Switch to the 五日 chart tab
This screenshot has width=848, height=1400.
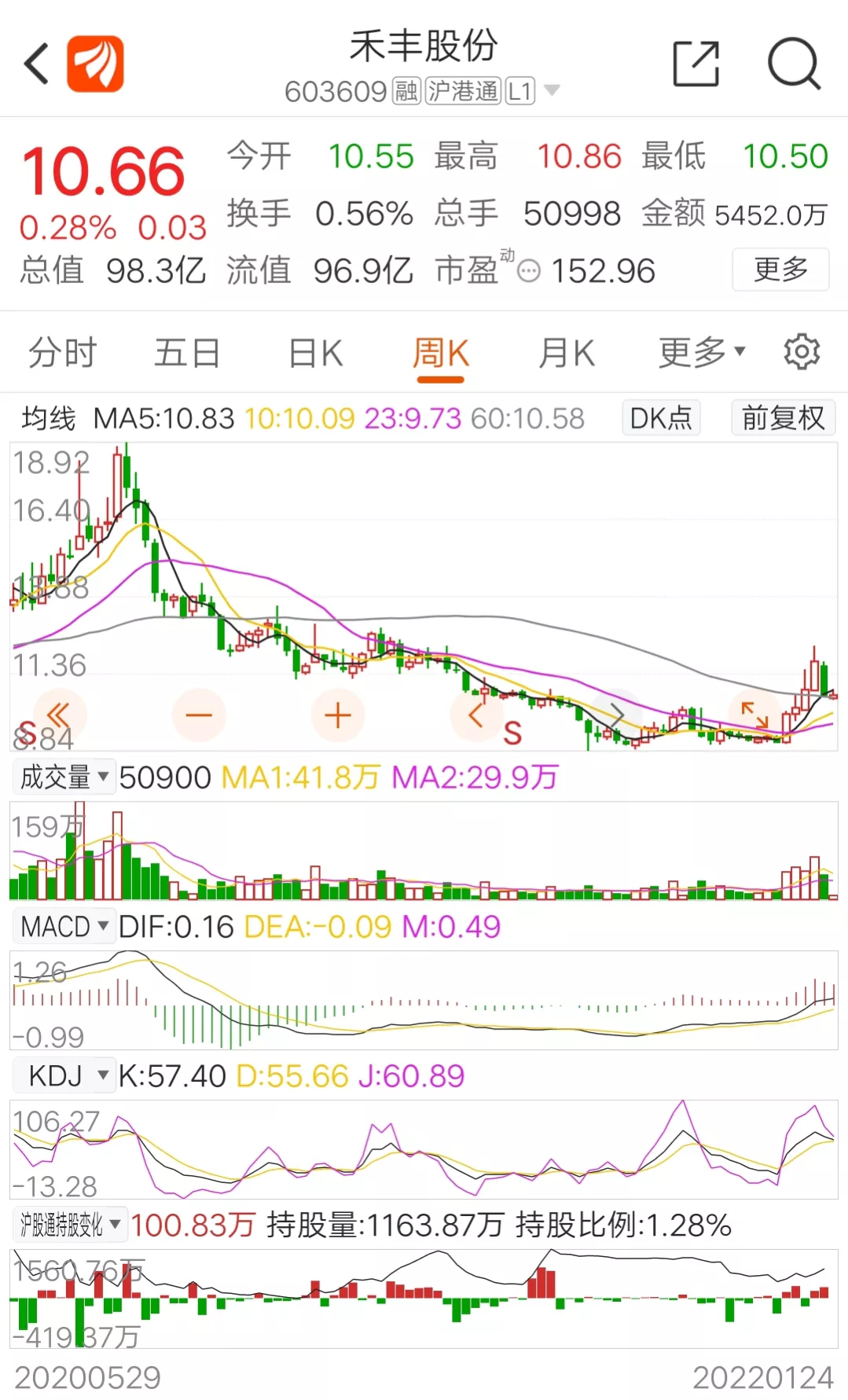pos(187,353)
